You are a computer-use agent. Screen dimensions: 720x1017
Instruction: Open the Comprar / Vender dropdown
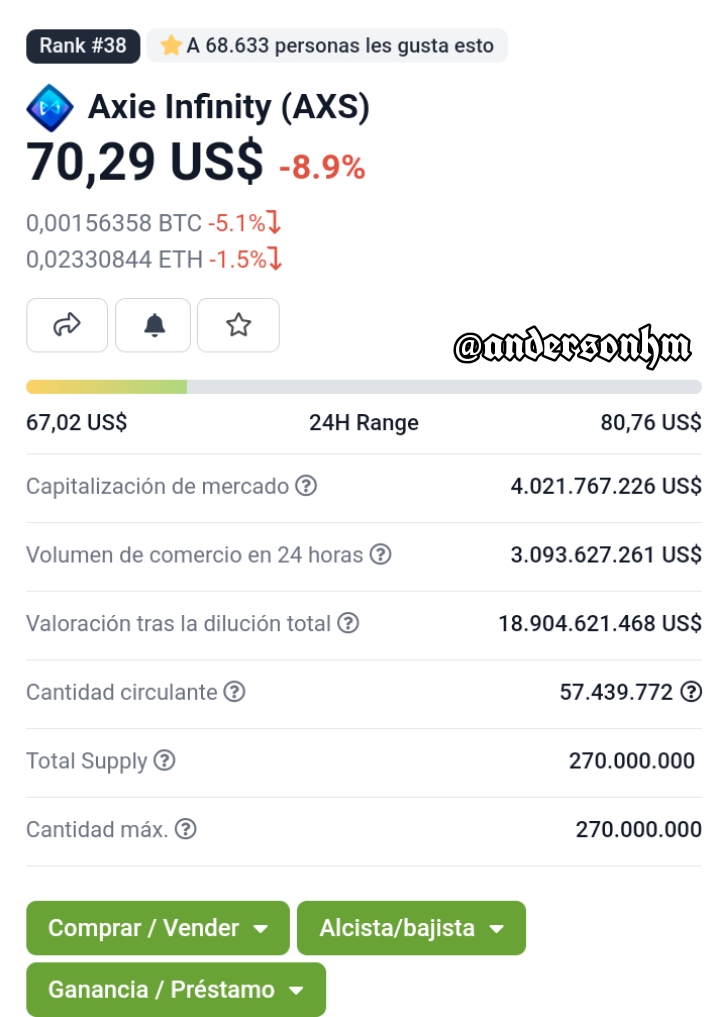click(158, 927)
